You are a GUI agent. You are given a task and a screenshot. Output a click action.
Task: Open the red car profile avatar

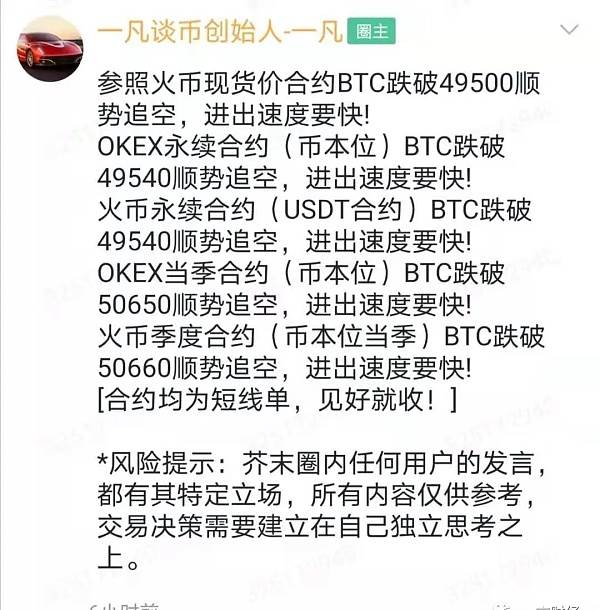[50, 47]
